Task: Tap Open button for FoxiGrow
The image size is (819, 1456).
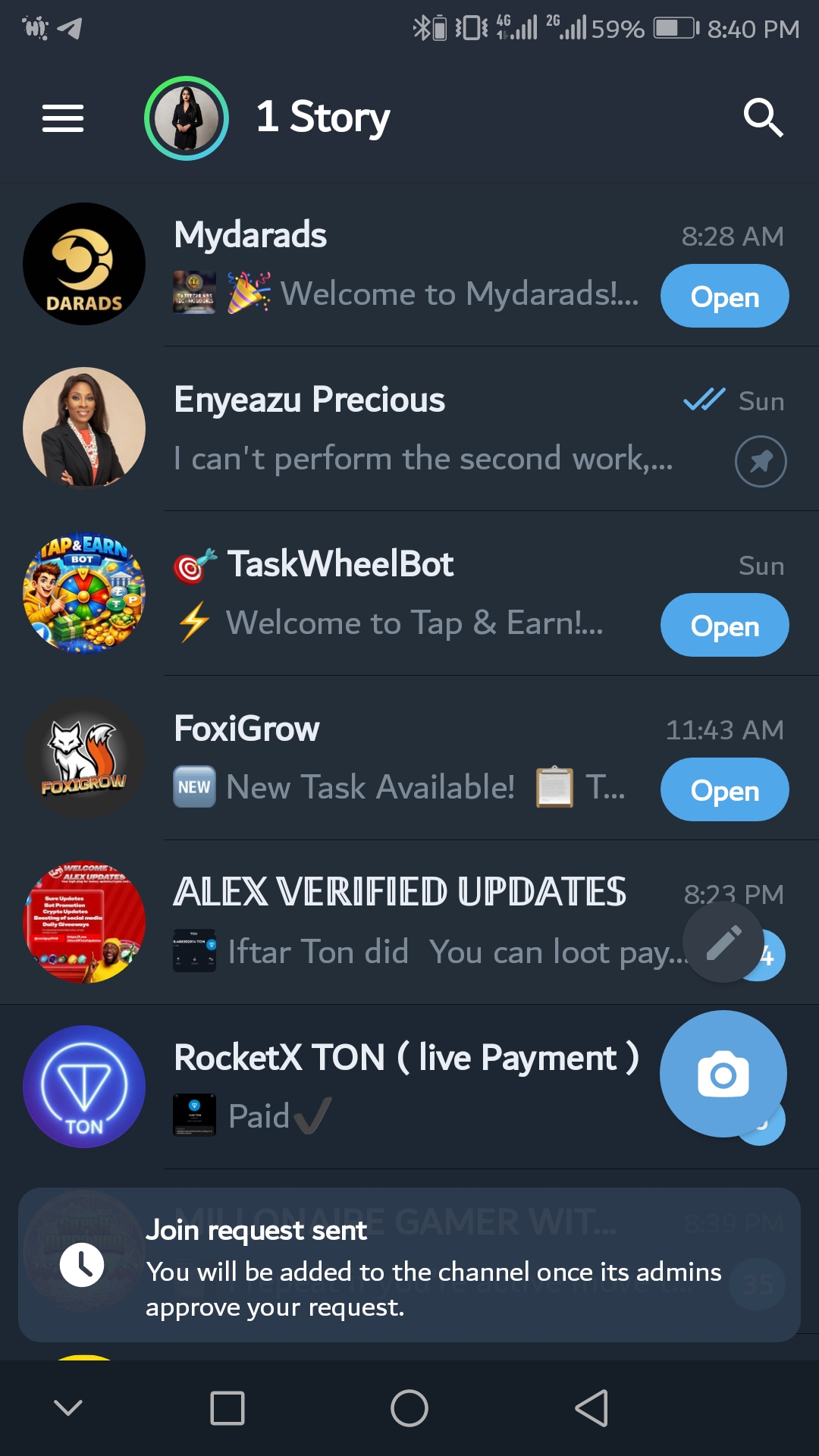Action: 724,790
